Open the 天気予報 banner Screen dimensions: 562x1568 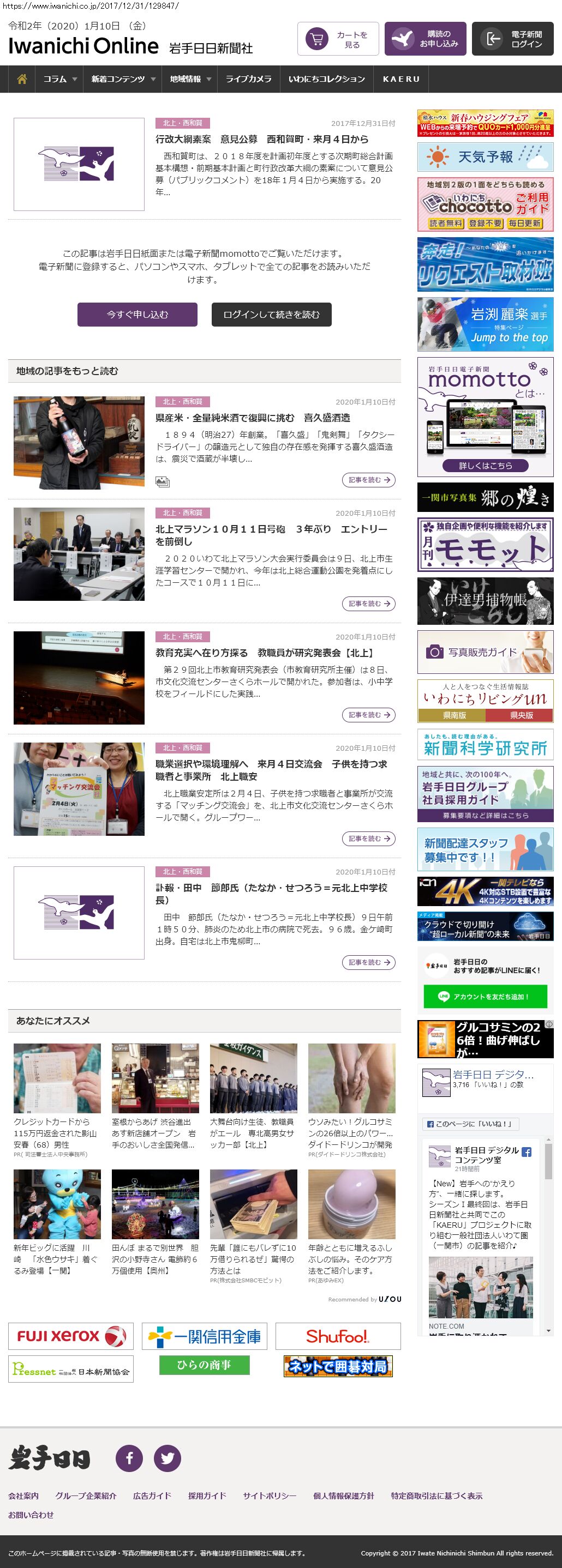click(485, 157)
